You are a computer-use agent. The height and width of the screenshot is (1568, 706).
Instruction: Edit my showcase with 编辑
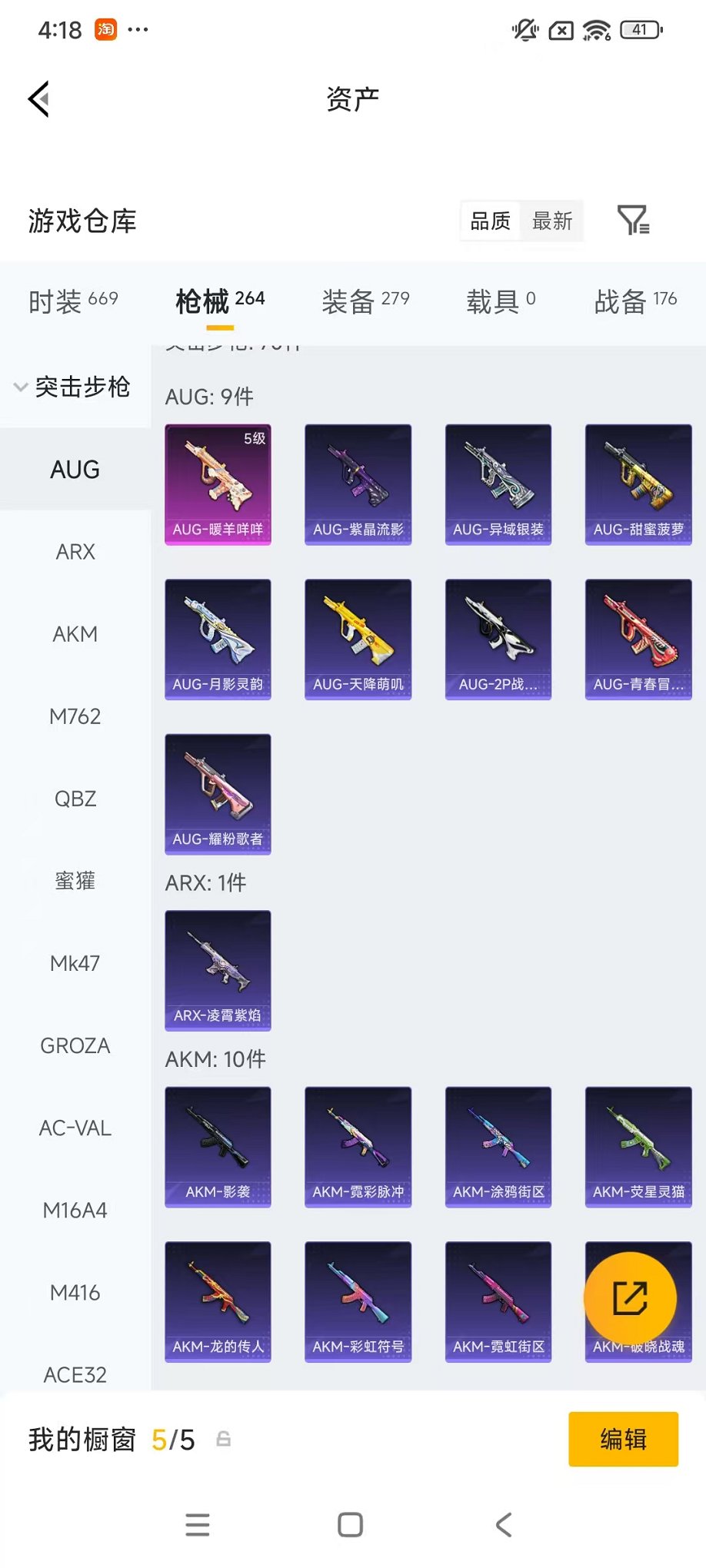(623, 1439)
